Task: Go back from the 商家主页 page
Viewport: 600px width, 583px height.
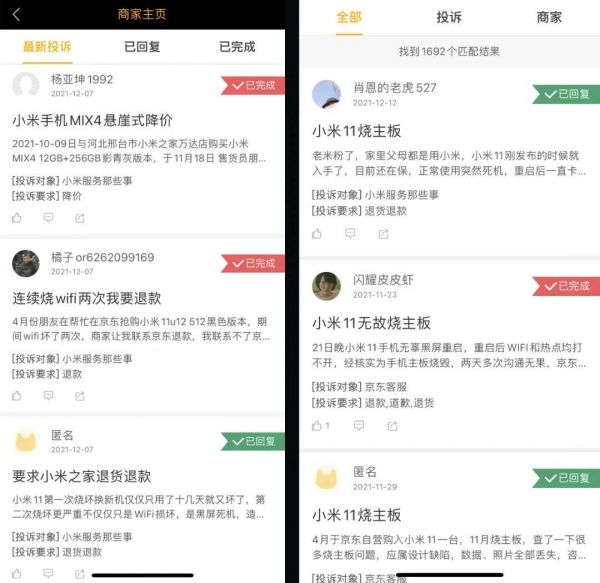Action: coord(16,14)
